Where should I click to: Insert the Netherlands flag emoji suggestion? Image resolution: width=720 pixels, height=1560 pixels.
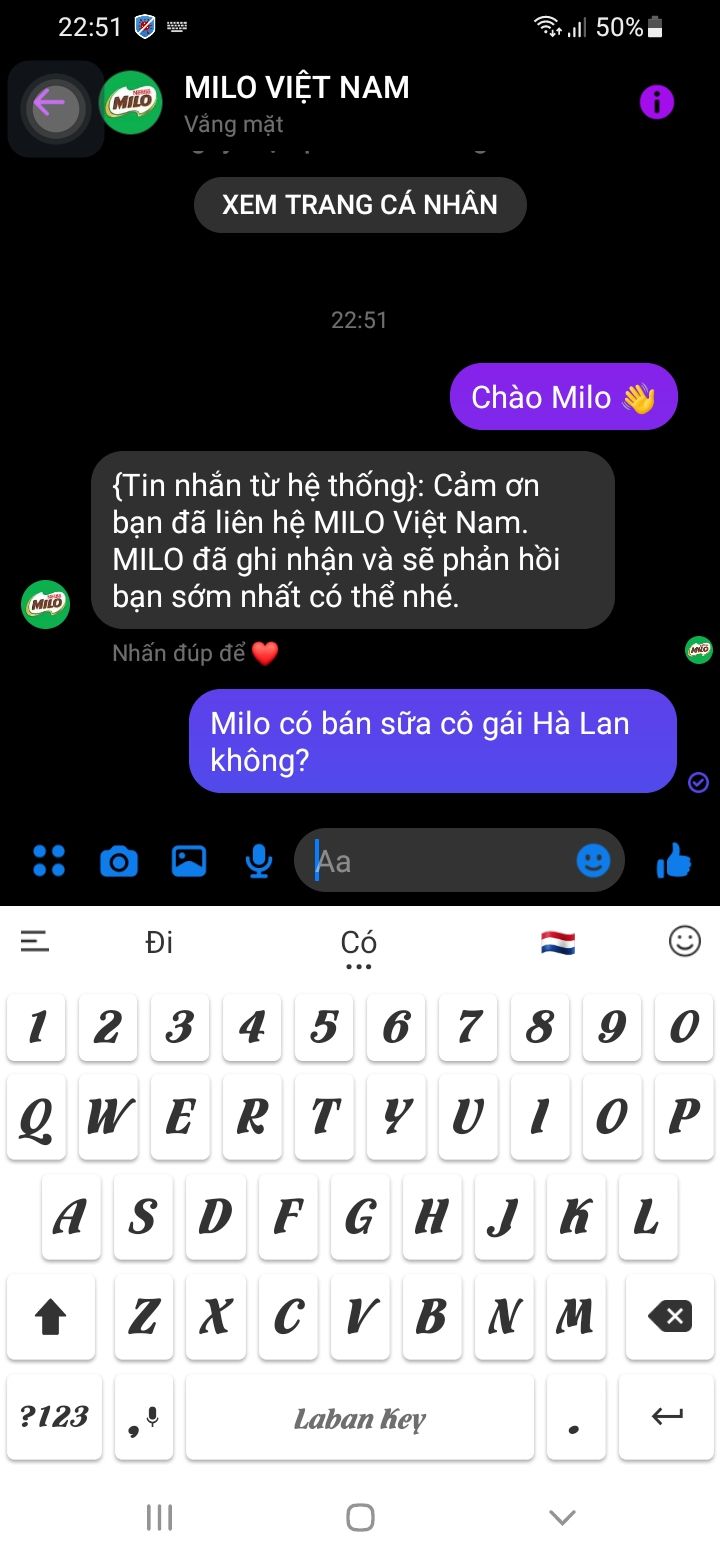558,942
